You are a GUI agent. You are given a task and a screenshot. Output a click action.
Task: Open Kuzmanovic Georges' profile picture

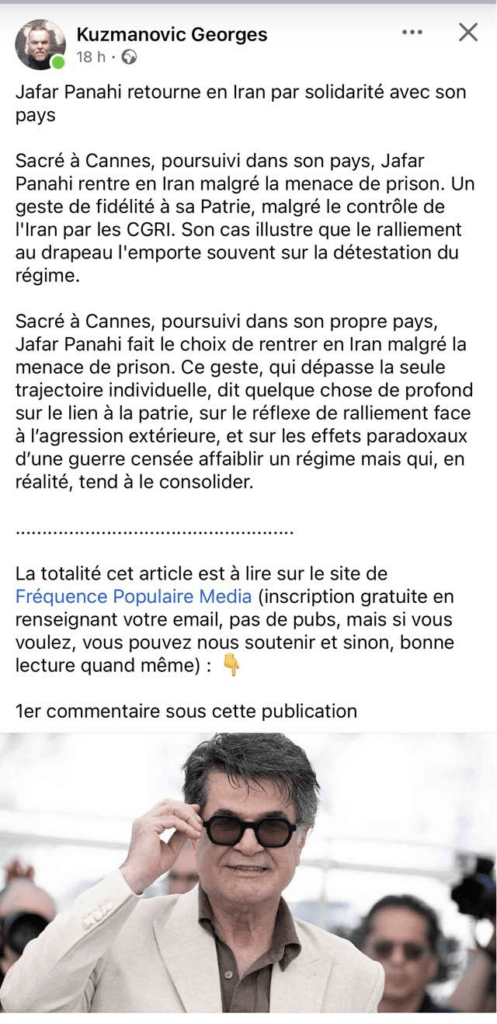(40, 44)
